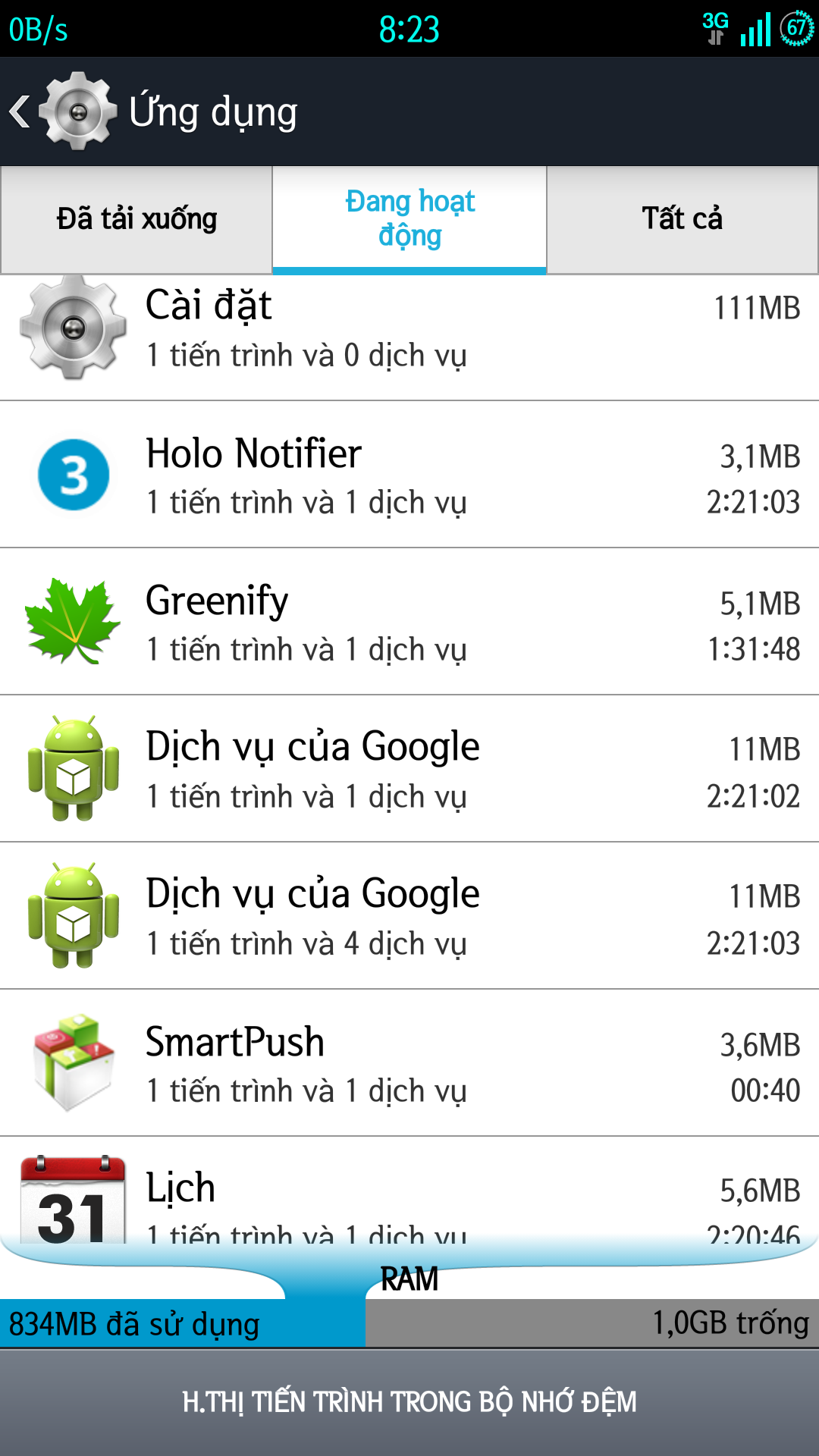Image resolution: width=819 pixels, height=1456 pixels.
Task: Open Dịch vụ của Google with 1 dịch vụ
Action: [x=409, y=769]
